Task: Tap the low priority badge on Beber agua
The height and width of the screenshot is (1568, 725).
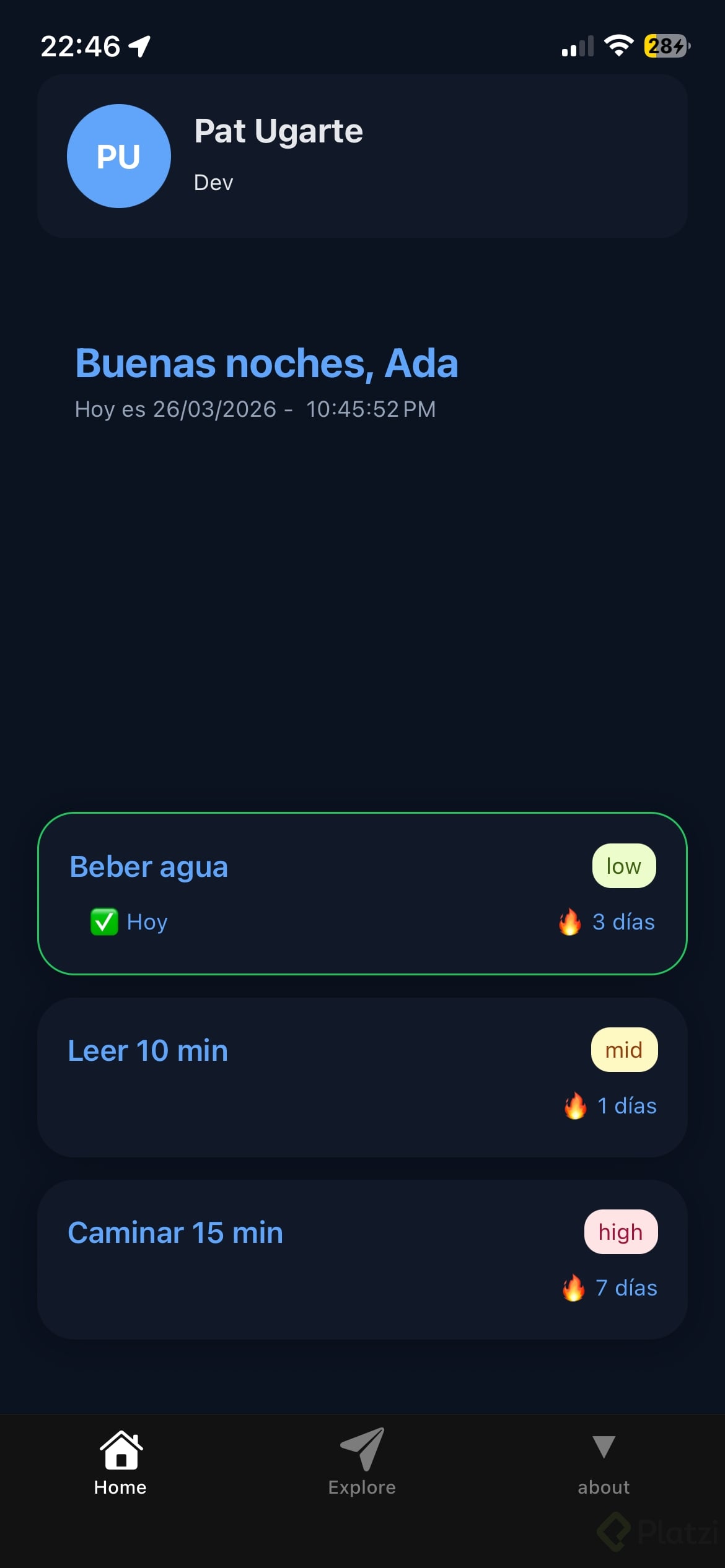Action: (x=623, y=866)
